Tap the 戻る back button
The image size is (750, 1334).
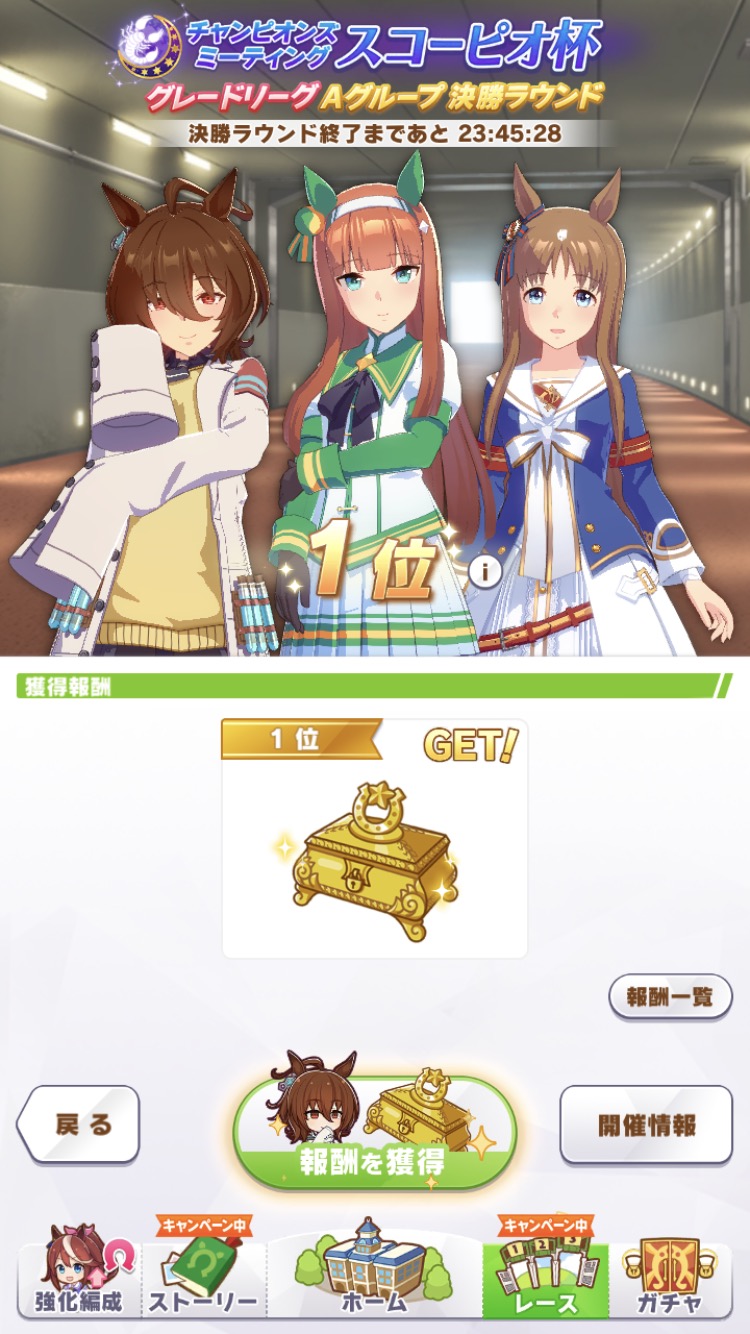[80, 1125]
